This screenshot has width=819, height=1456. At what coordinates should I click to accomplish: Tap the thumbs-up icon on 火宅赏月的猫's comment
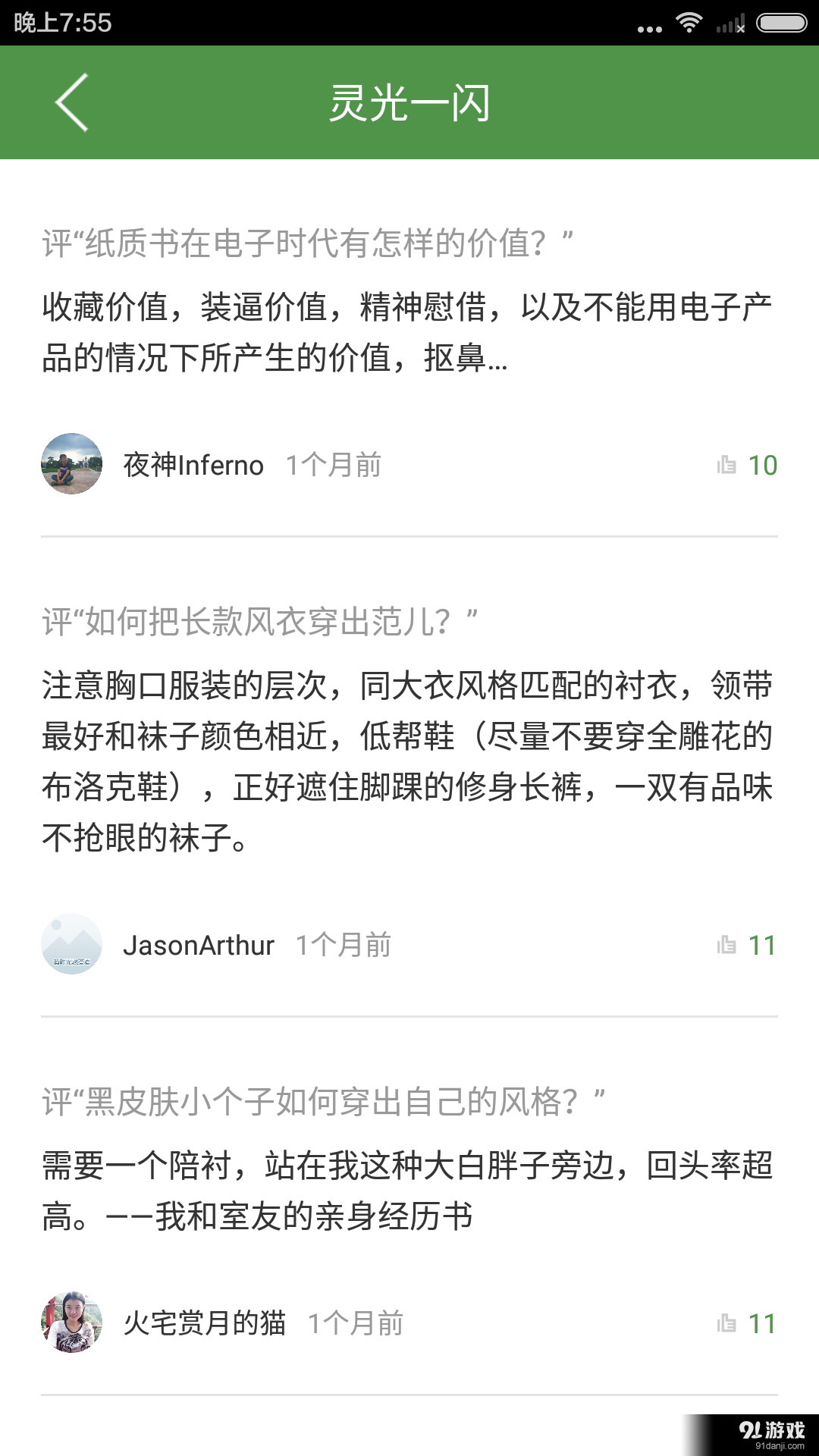click(726, 1325)
